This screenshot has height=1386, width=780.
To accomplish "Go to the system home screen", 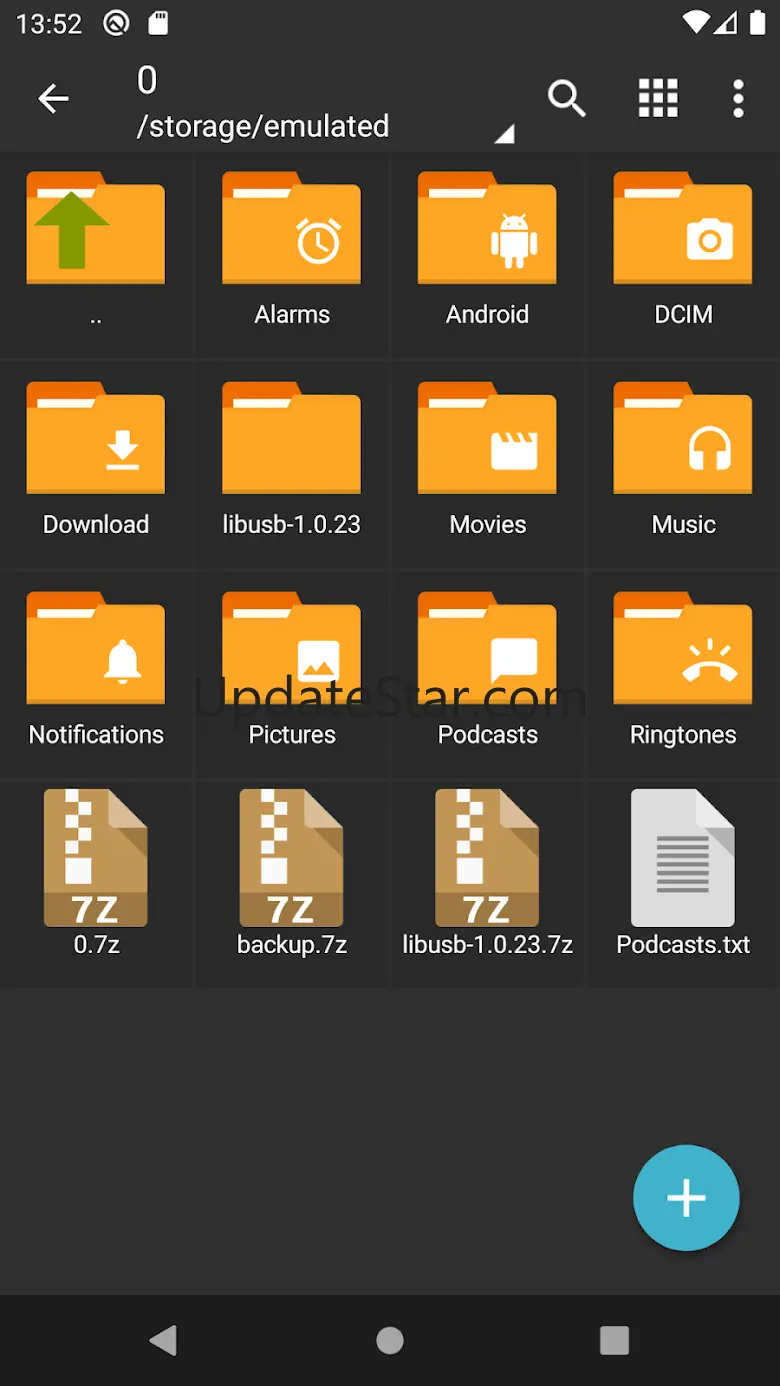I will click(x=390, y=1340).
